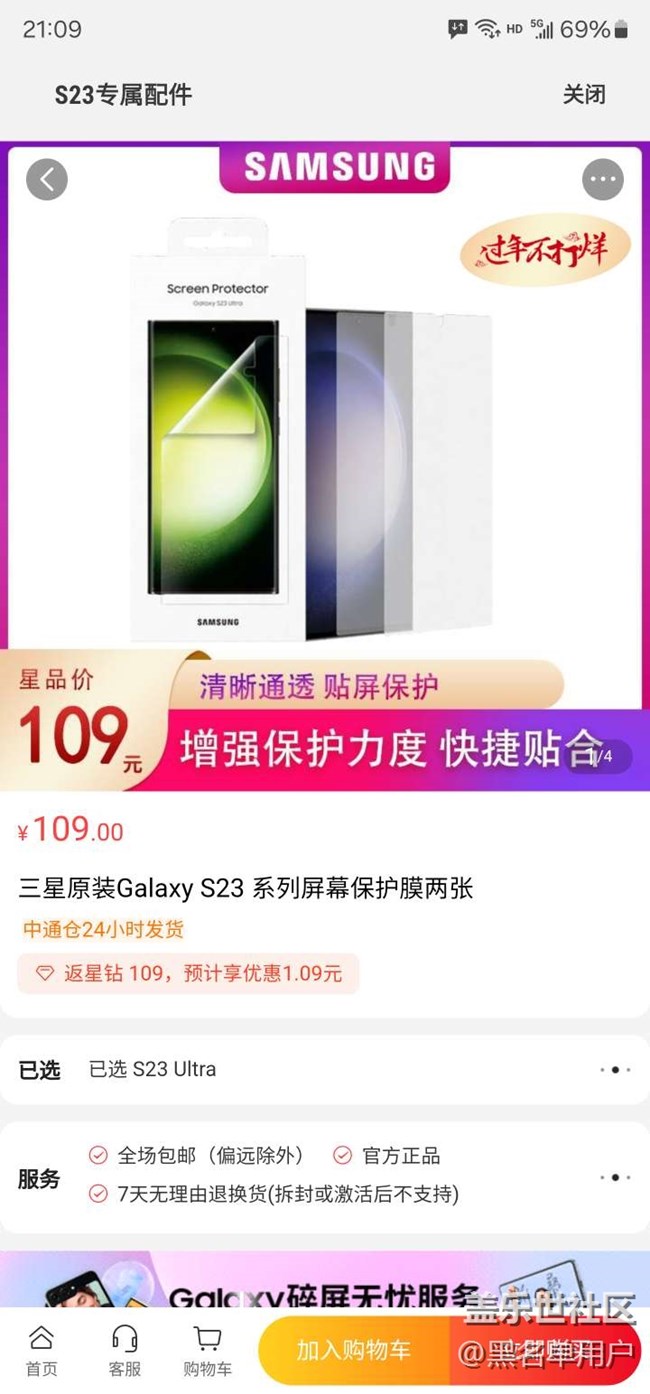Go back using the arrow icon
Viewport: 650px width, 1394px height.
pos(47,180)
